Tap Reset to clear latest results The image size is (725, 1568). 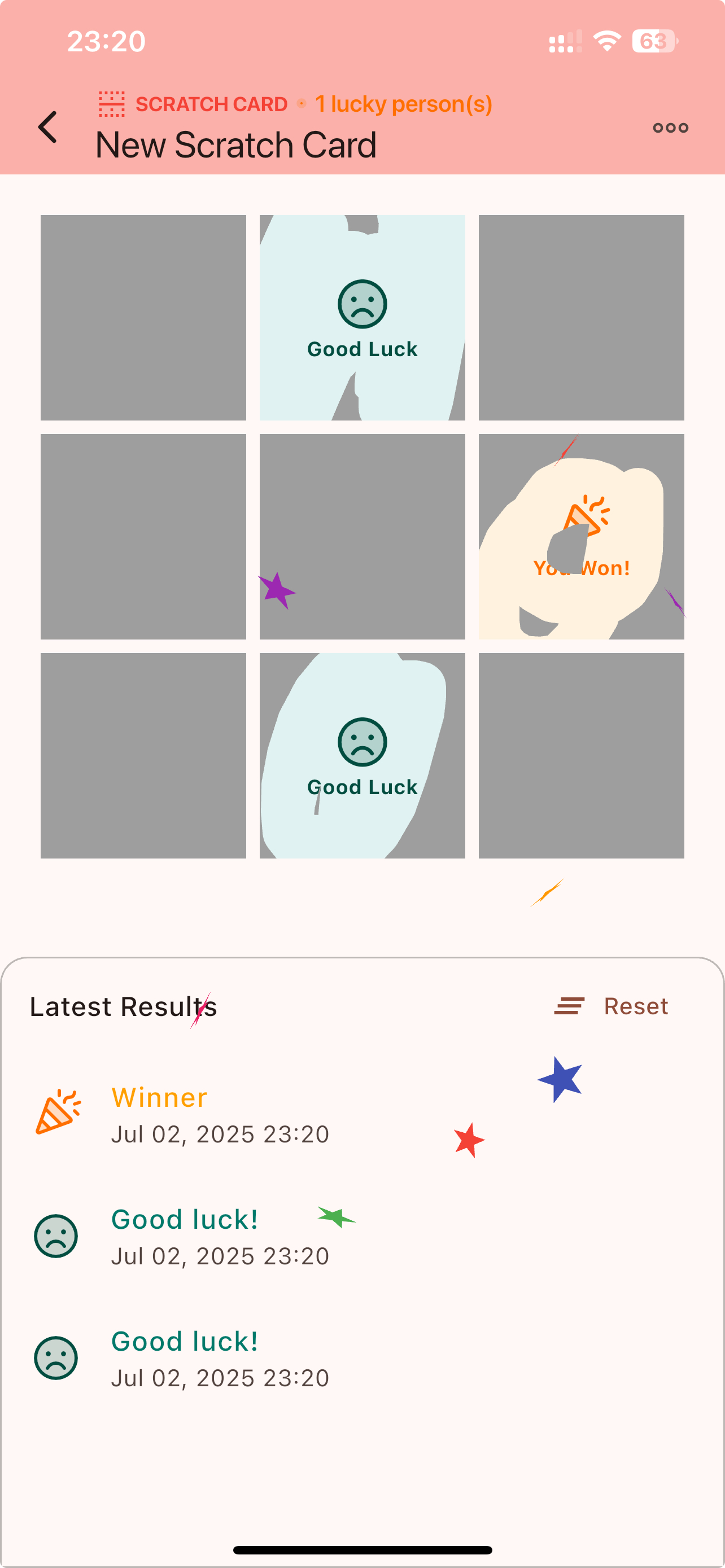click(x=611, y=1006)
